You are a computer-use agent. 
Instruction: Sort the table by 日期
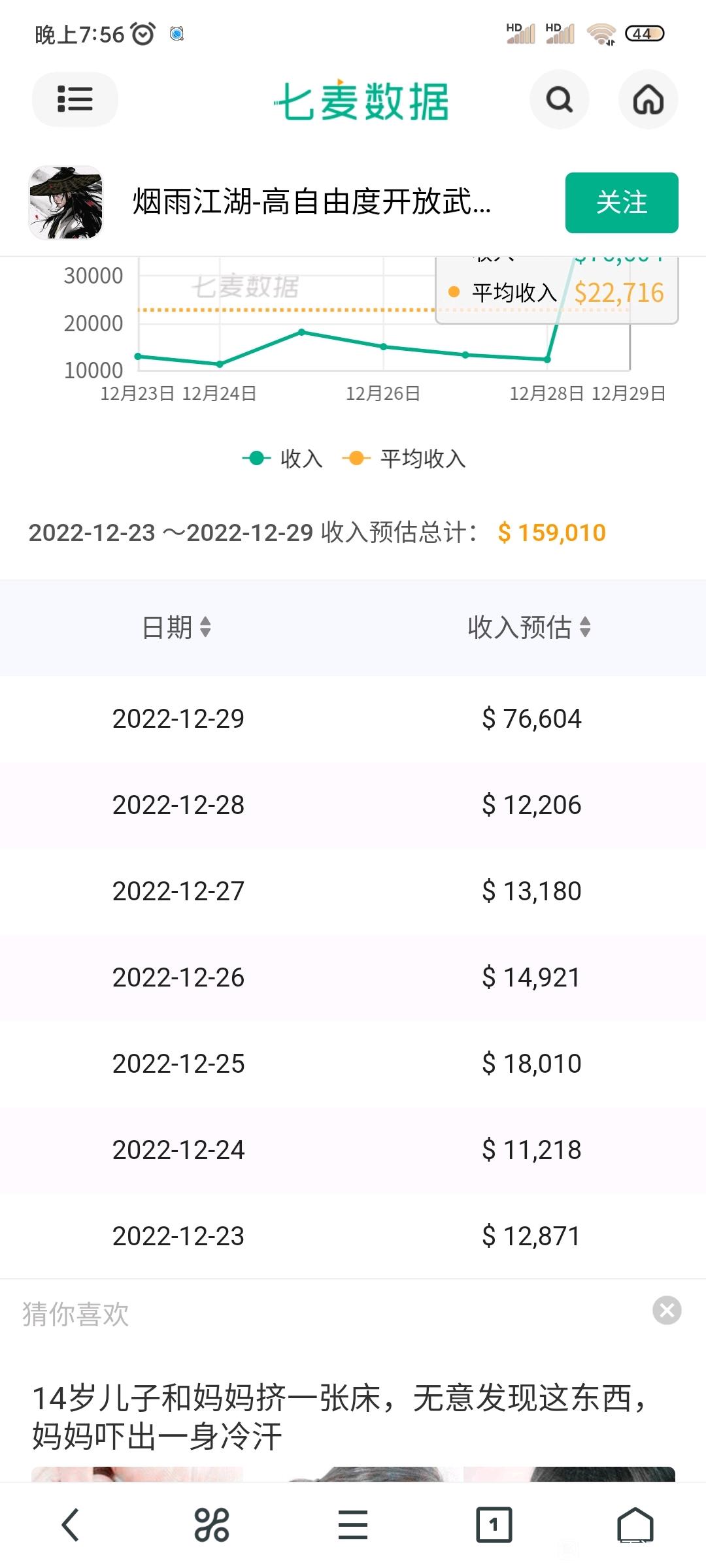(x=176, y=627)
